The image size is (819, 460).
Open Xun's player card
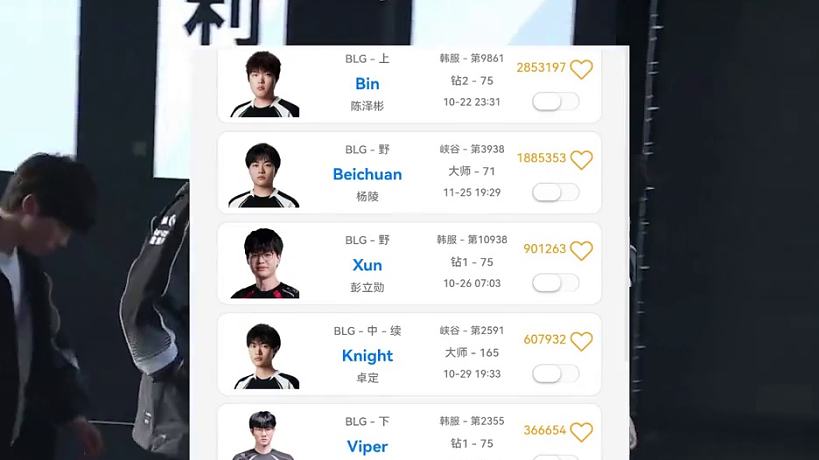367,265
